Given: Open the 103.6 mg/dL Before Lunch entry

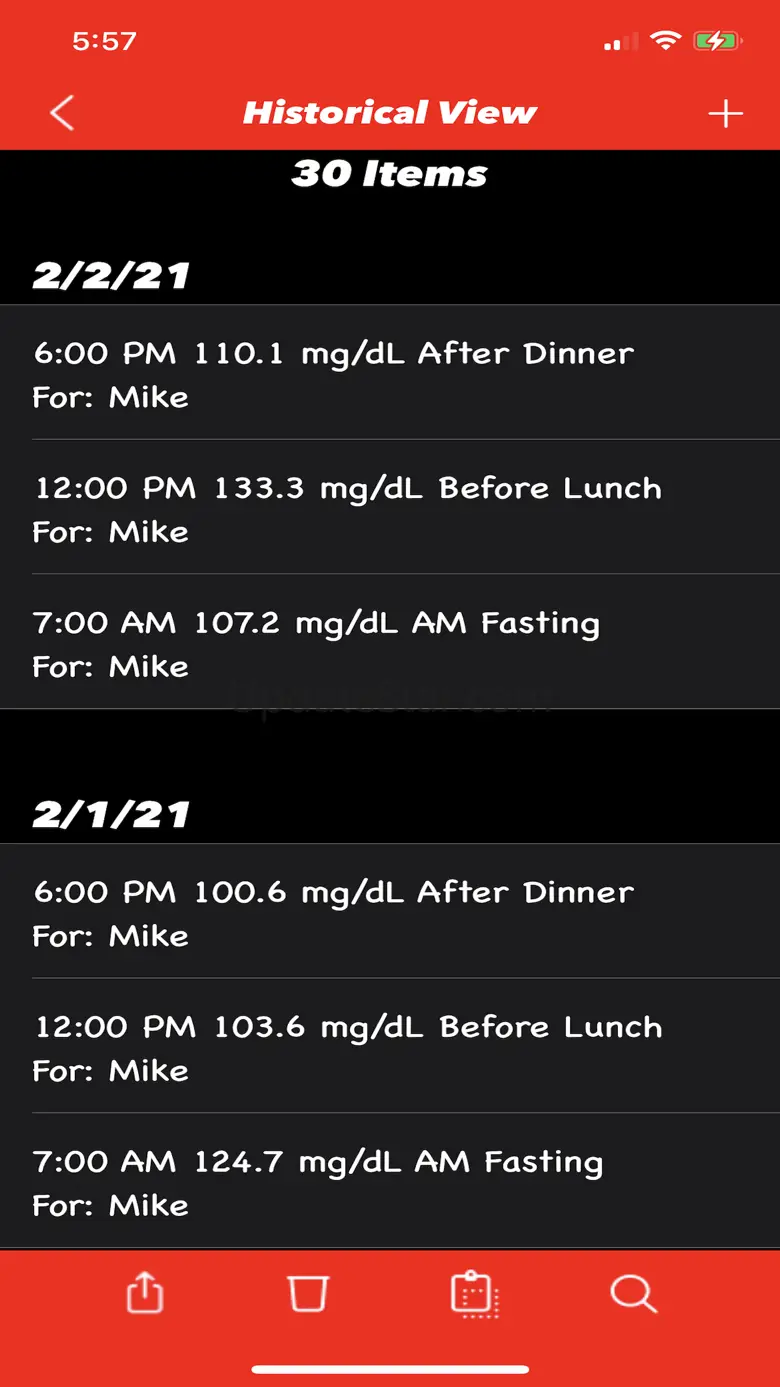Looking at the screenshot, I should tap(390, 1047).
